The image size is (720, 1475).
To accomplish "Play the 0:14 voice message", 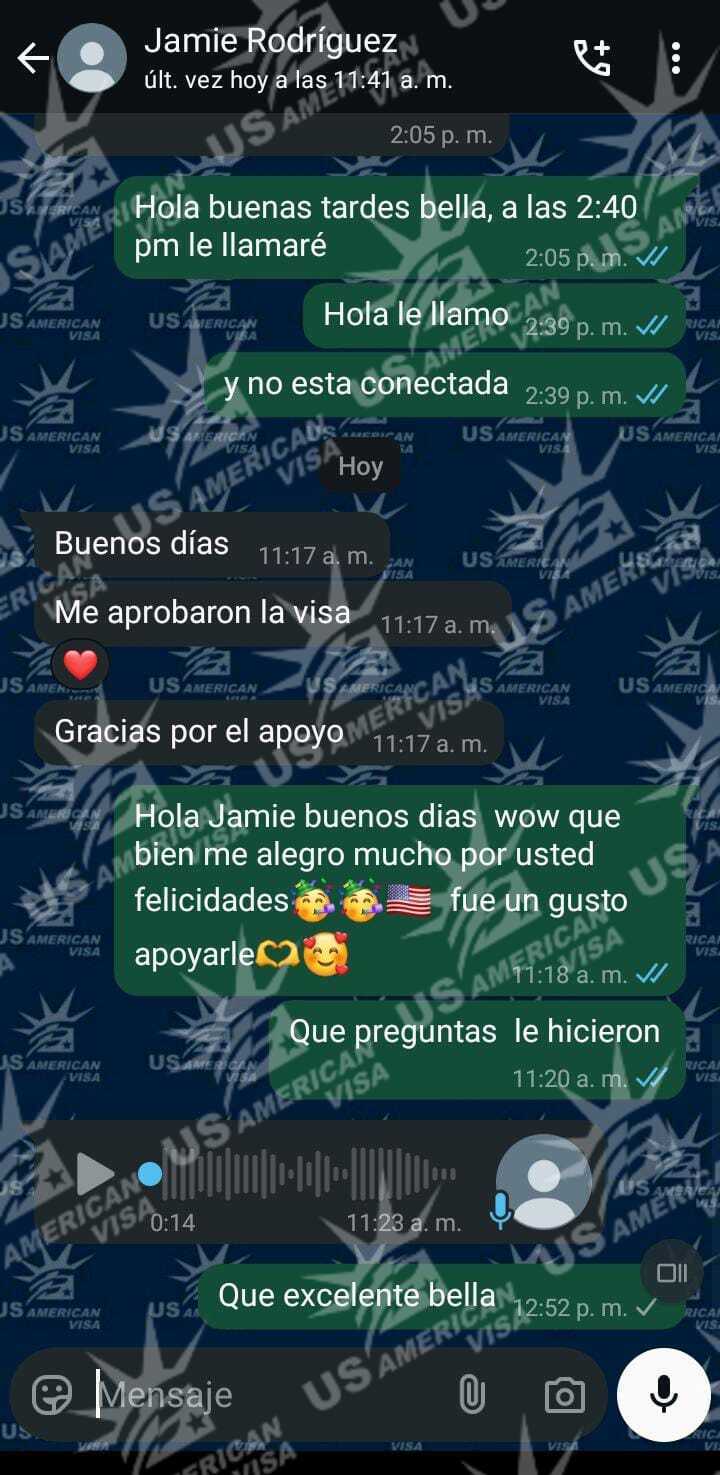I will (95, 1174).
